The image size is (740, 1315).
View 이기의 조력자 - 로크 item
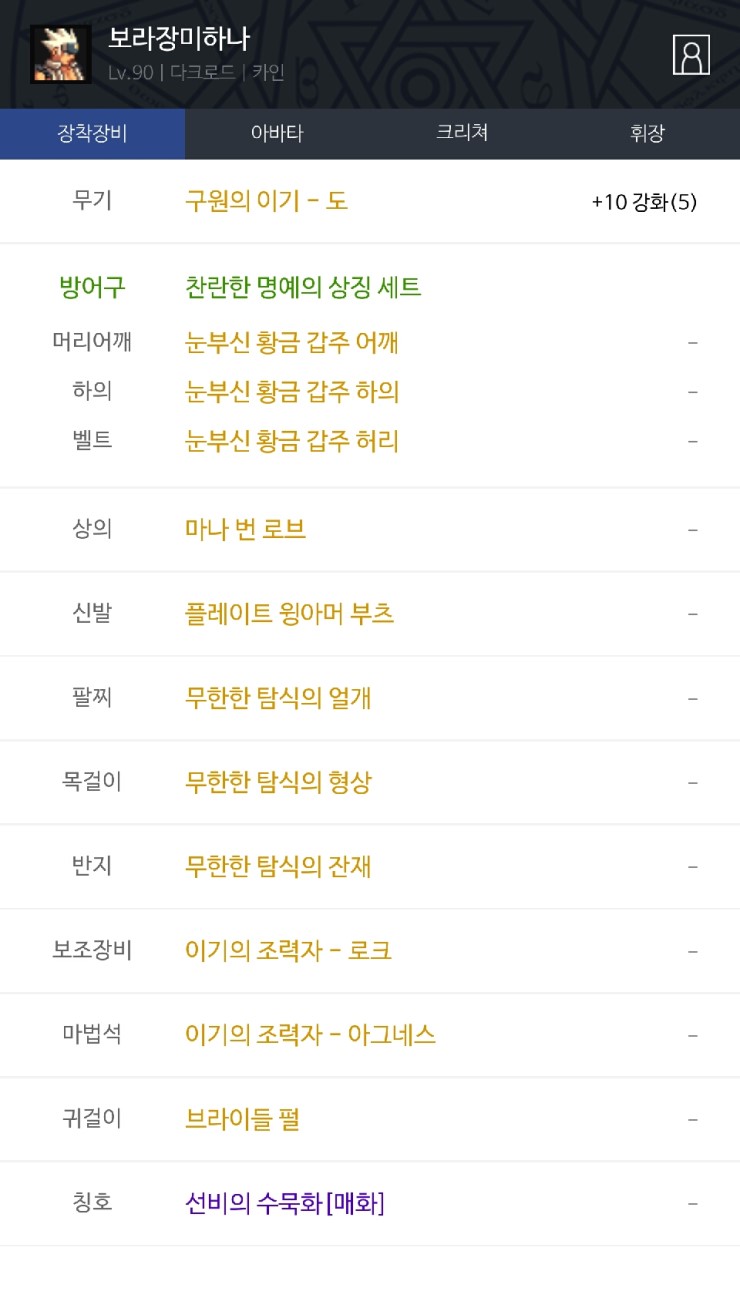(288, 950)
